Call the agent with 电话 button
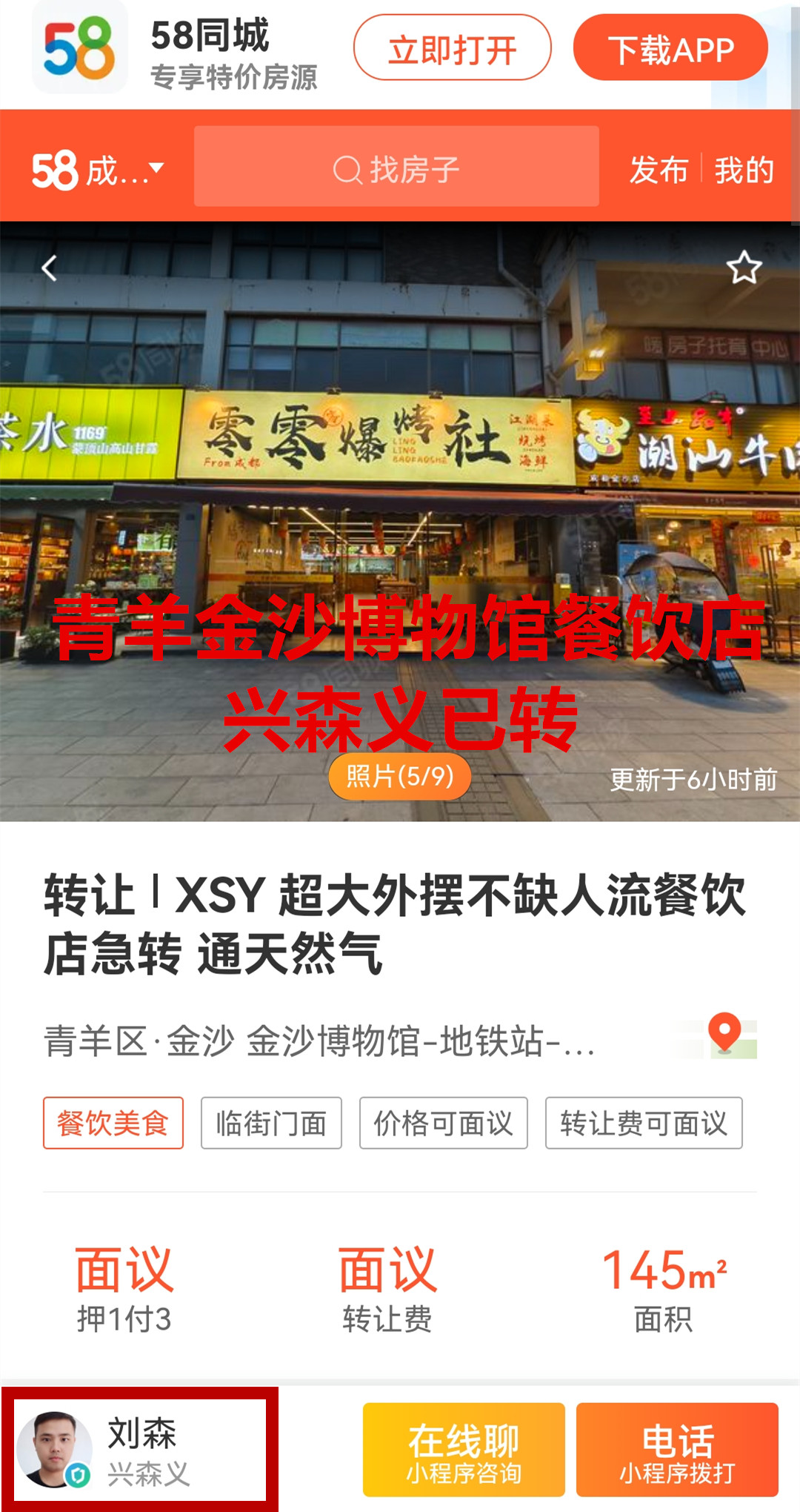800x1512 pixels. [677, 1450]
